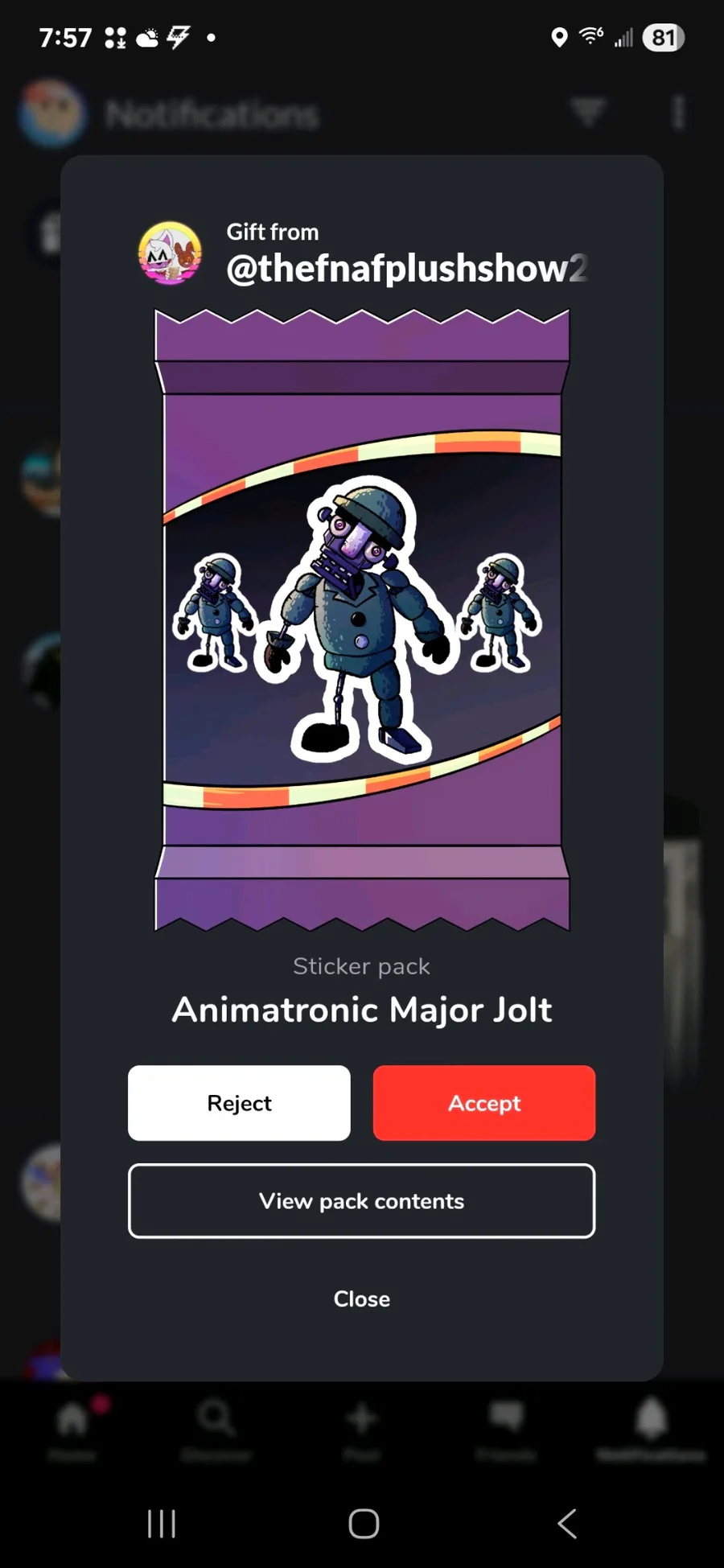Open @thefnafplushshow2's profile avatar

click(170, 253)
